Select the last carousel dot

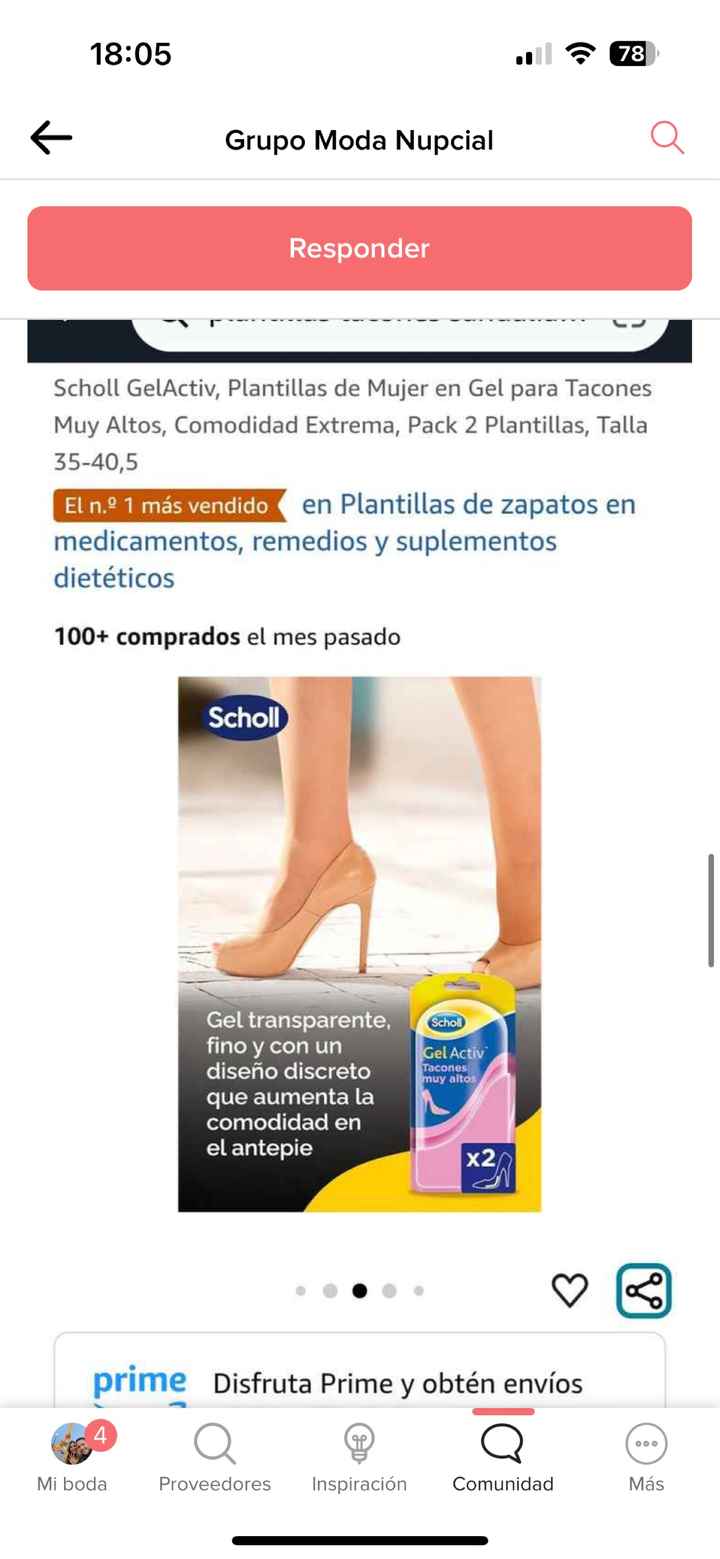click(x=420, y=1291)
